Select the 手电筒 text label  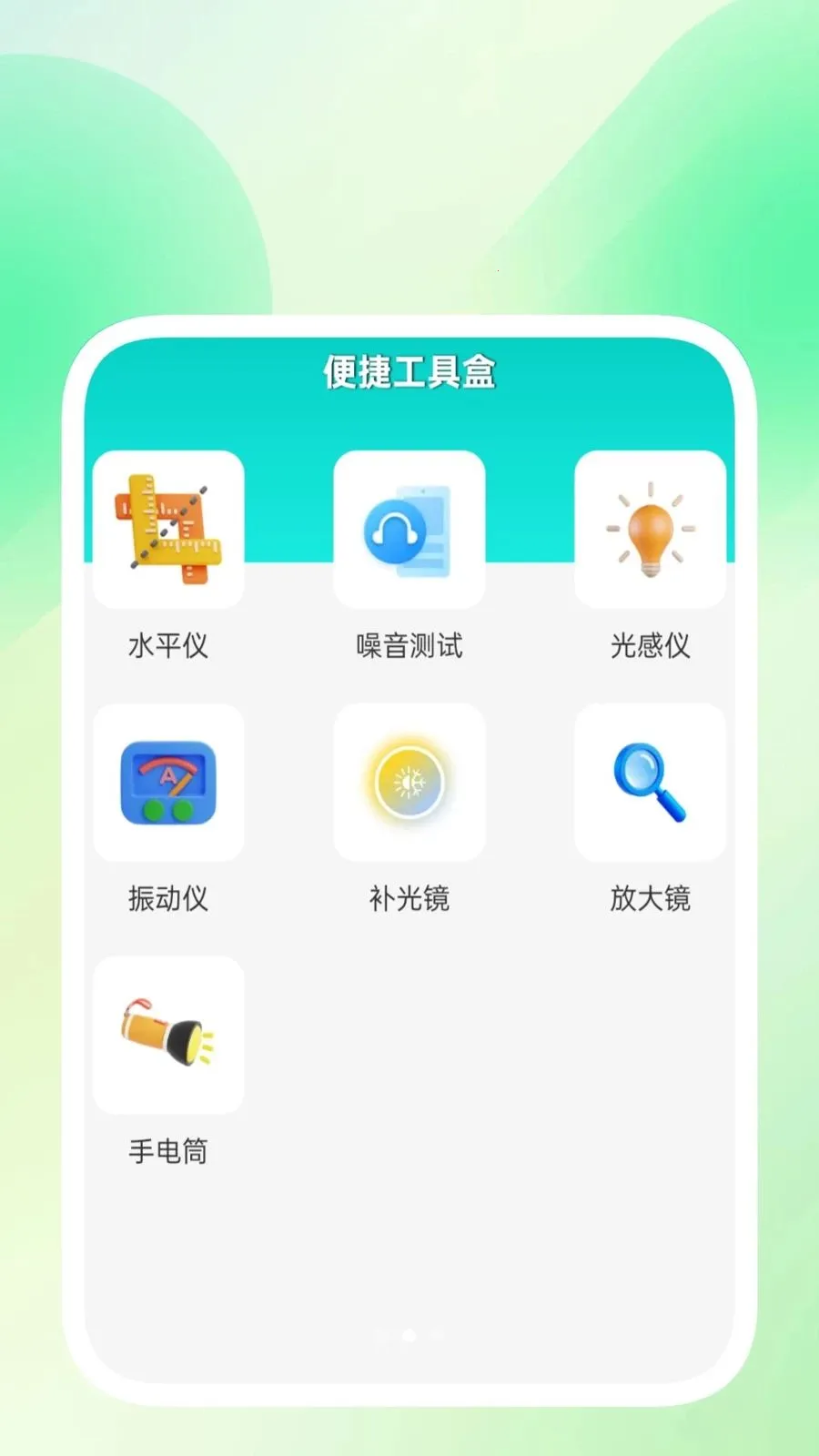pos(168,1151)
